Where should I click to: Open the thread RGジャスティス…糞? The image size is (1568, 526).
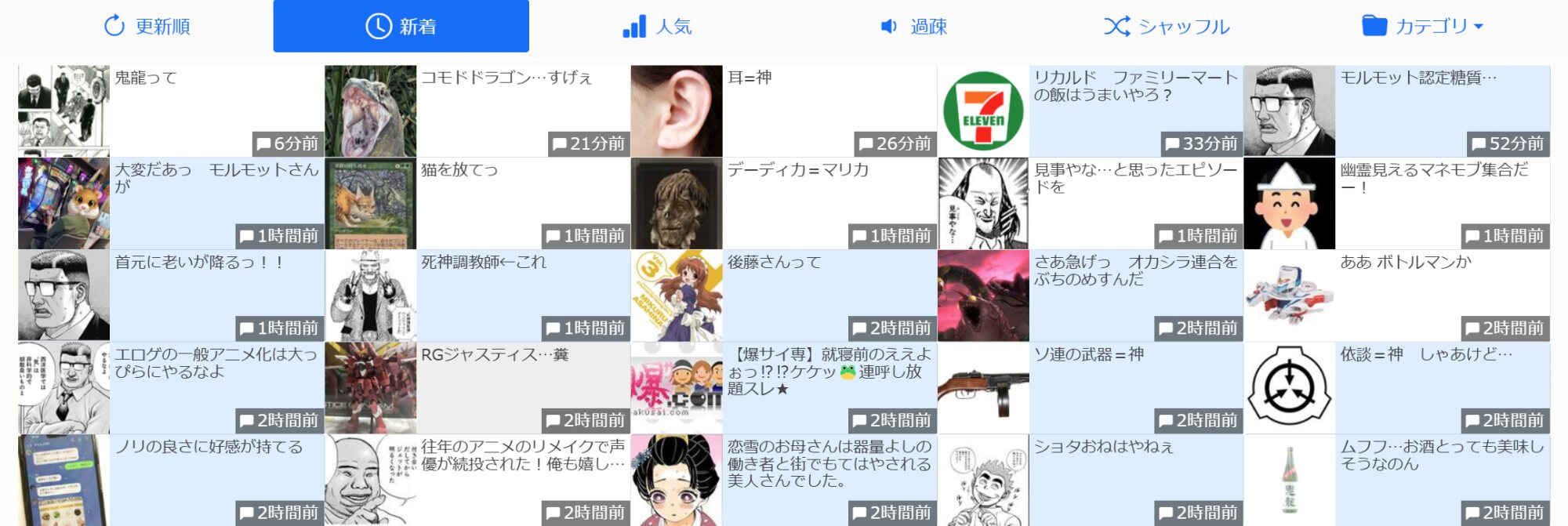[477, 388]
